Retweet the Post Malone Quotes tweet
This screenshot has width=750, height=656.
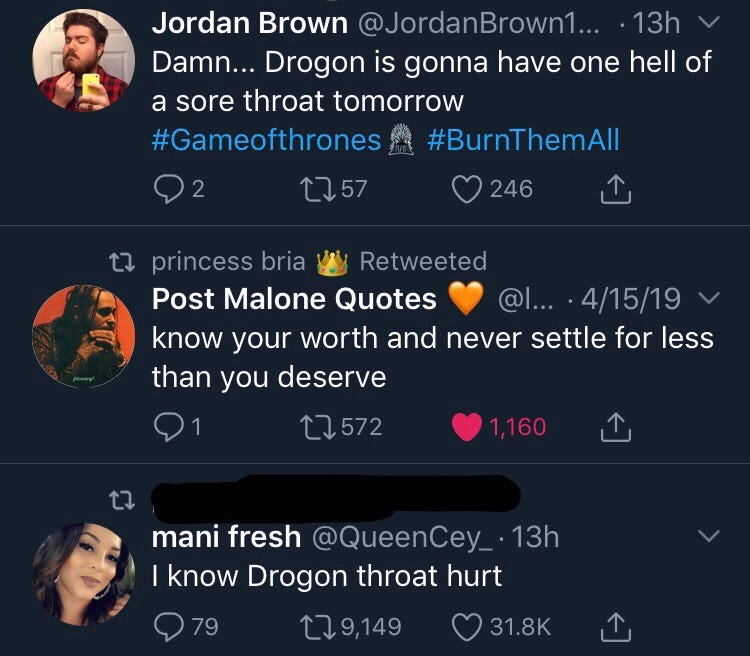point(316,427)
